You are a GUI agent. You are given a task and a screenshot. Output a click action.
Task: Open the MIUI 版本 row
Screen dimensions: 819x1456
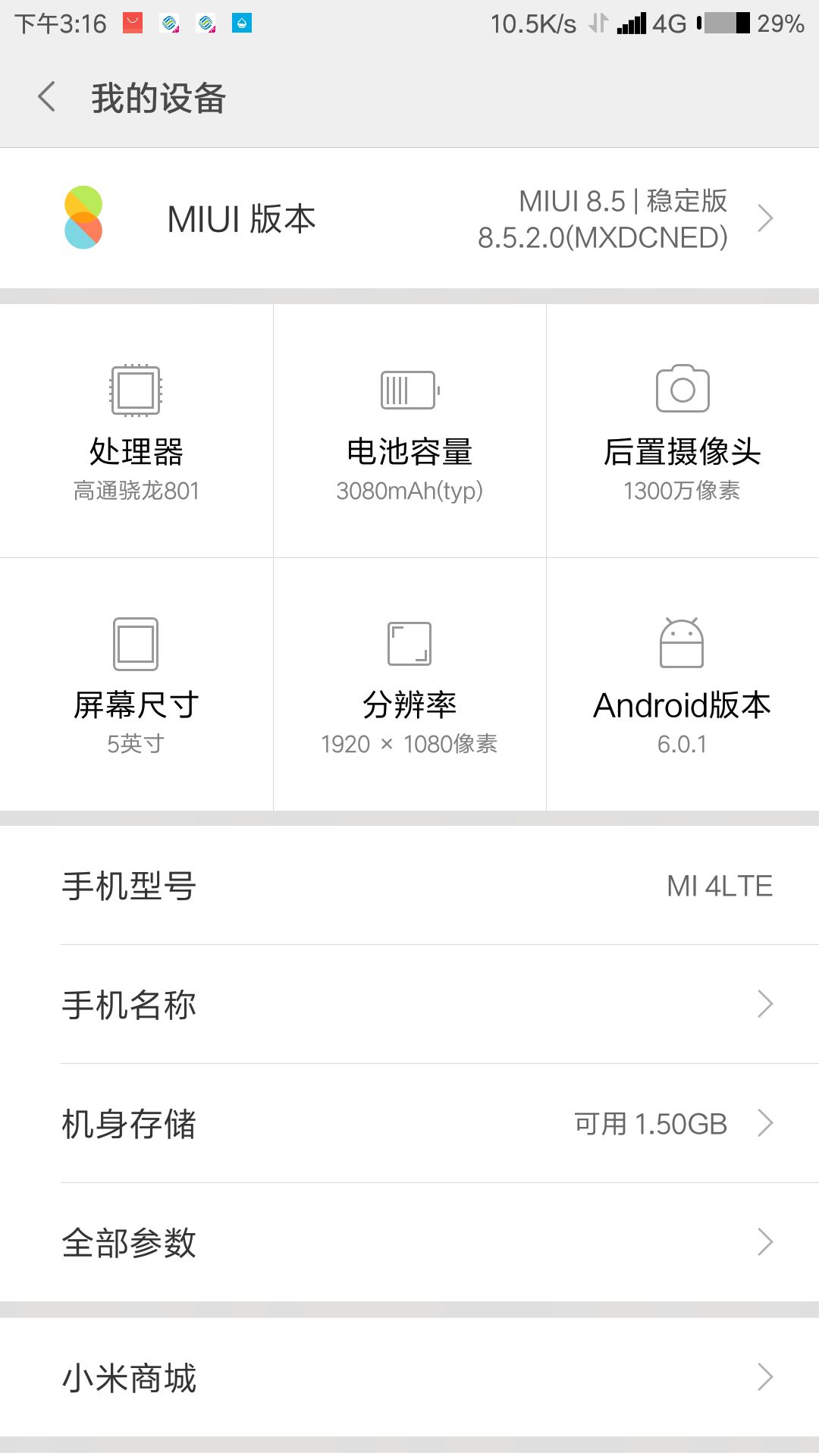(x=409, y=218)
